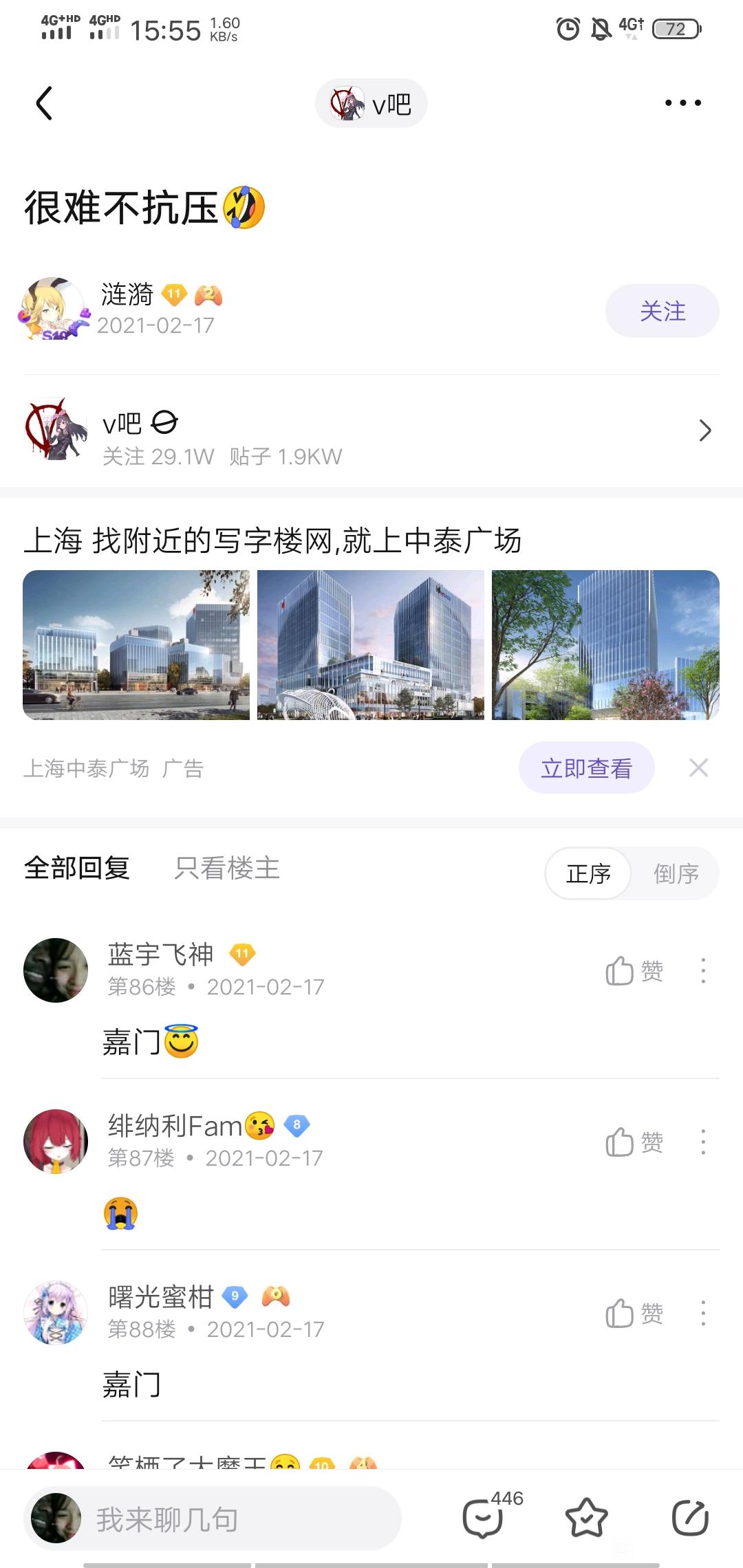Screen dimensions: 743x1568
Task: Sort replies in 正序 order
Action: pyautogui.click(x=588, y=873)
